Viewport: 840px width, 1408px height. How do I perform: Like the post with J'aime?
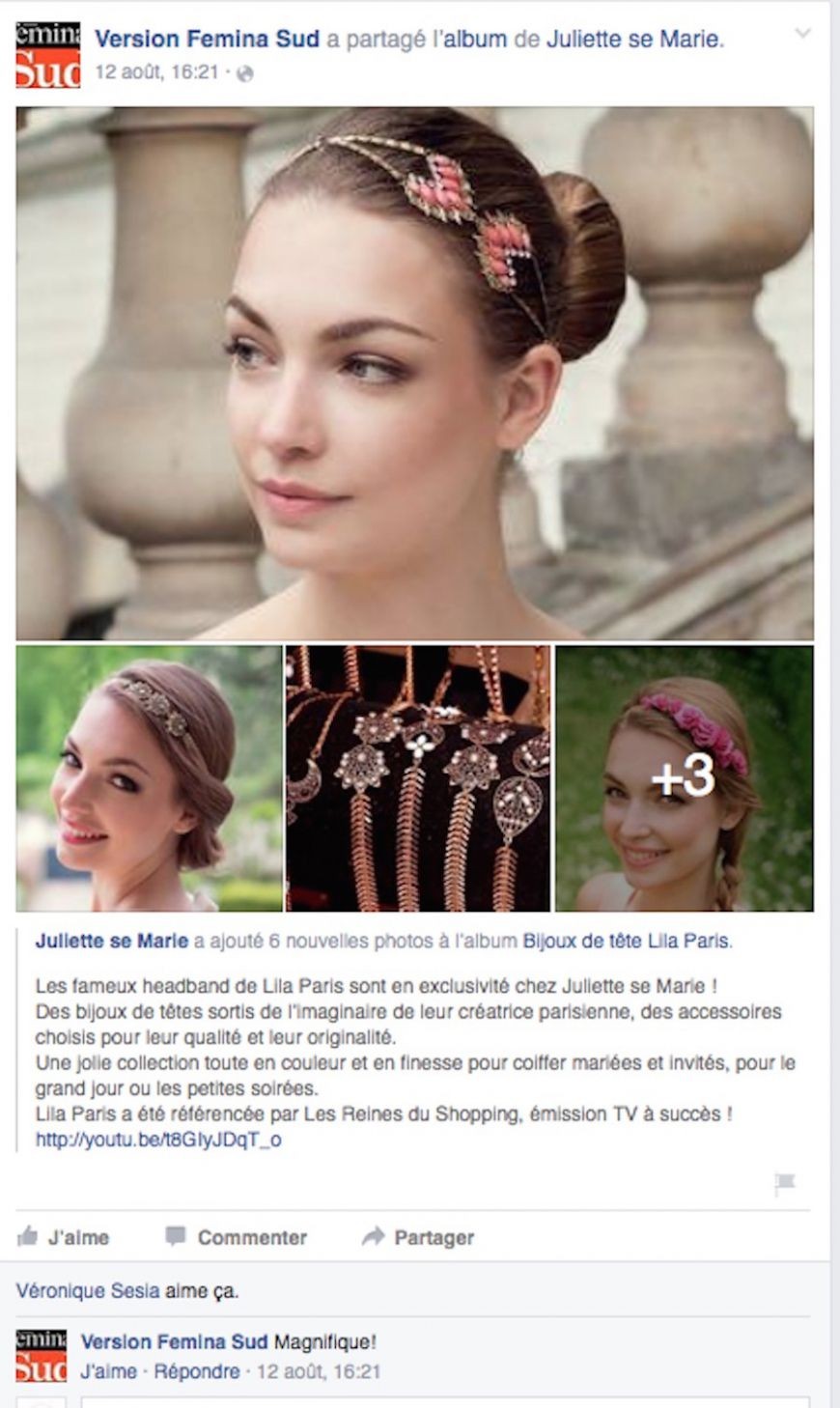64,1237
